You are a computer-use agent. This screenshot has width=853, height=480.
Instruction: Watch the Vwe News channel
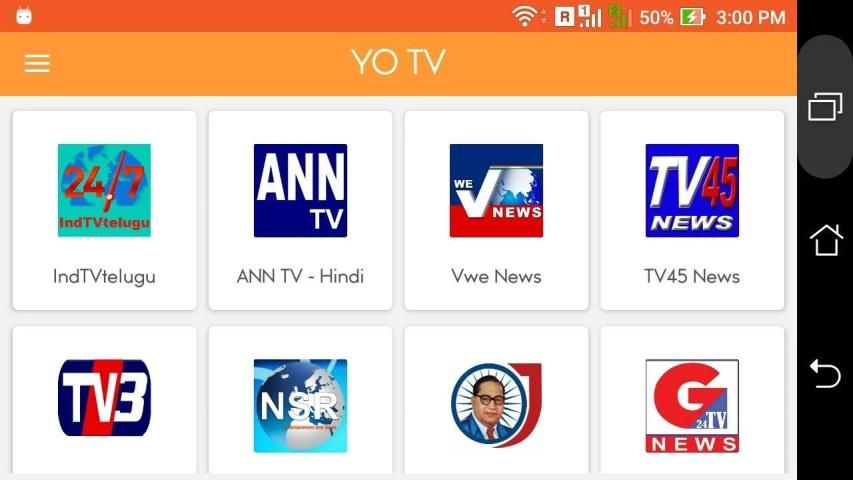(496, 210)
